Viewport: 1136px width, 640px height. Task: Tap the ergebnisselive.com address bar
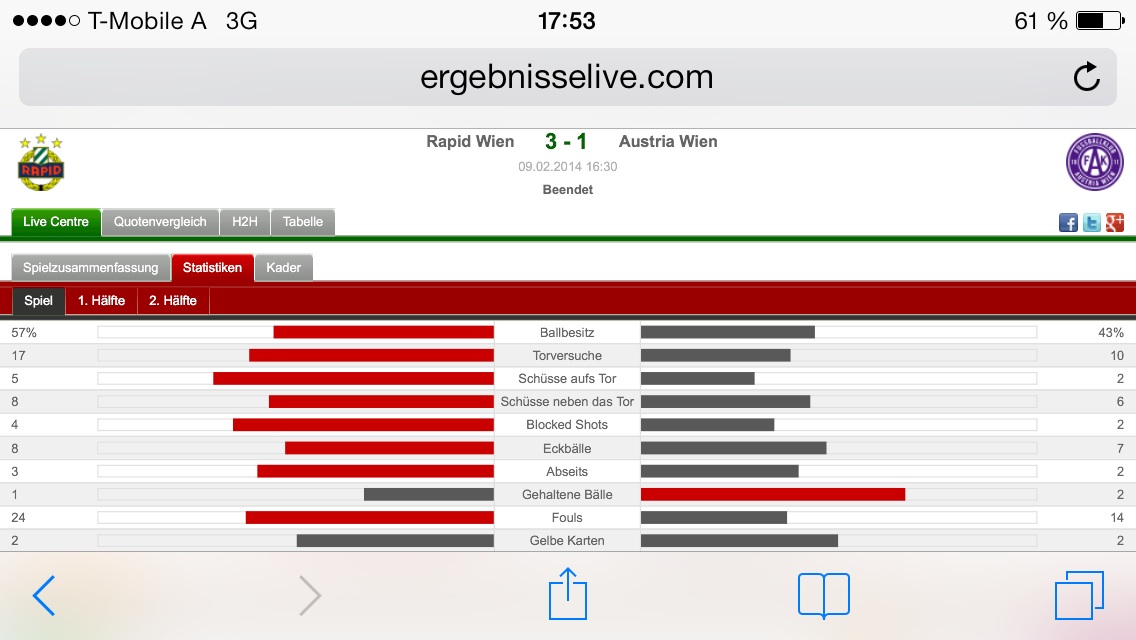coord(566,77)
